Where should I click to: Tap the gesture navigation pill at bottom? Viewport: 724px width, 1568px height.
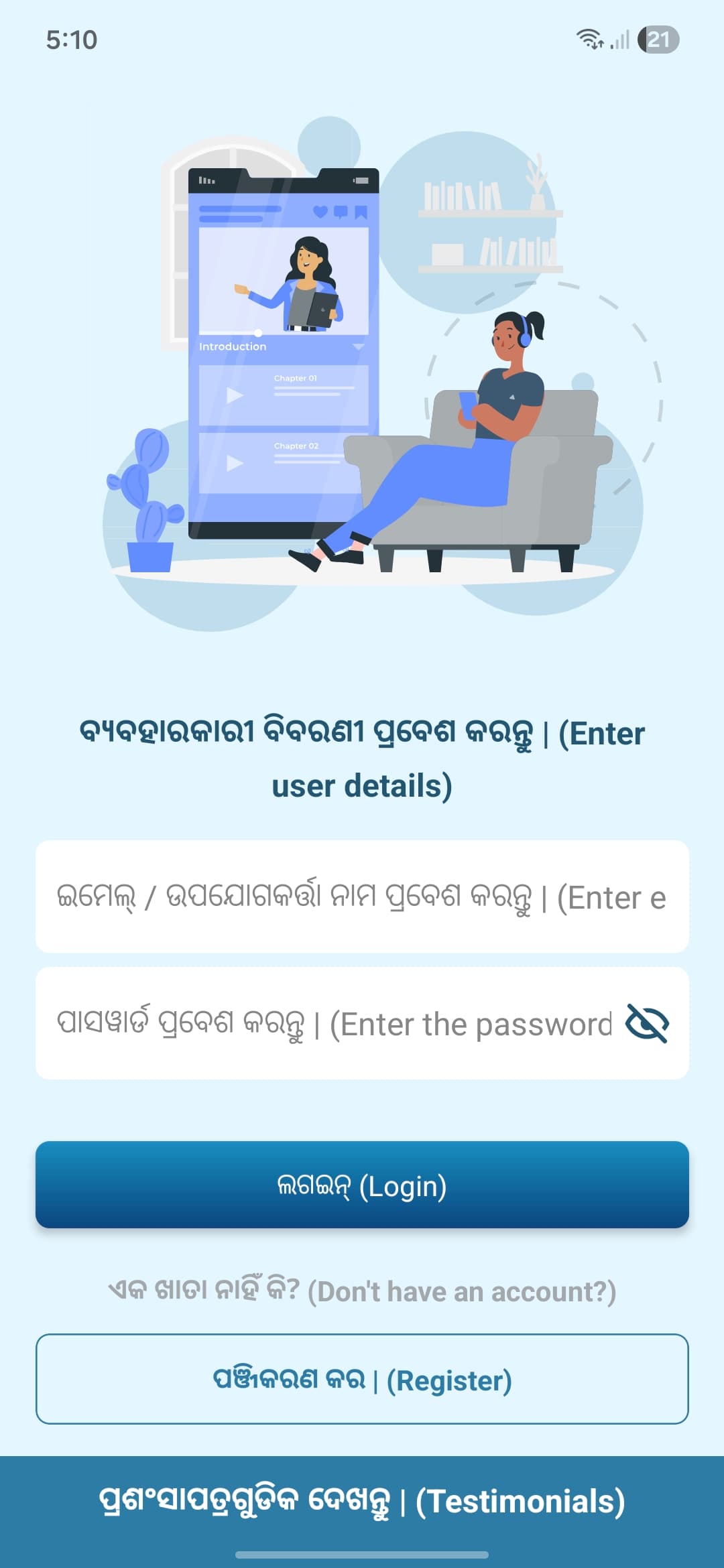[362, 1556]
